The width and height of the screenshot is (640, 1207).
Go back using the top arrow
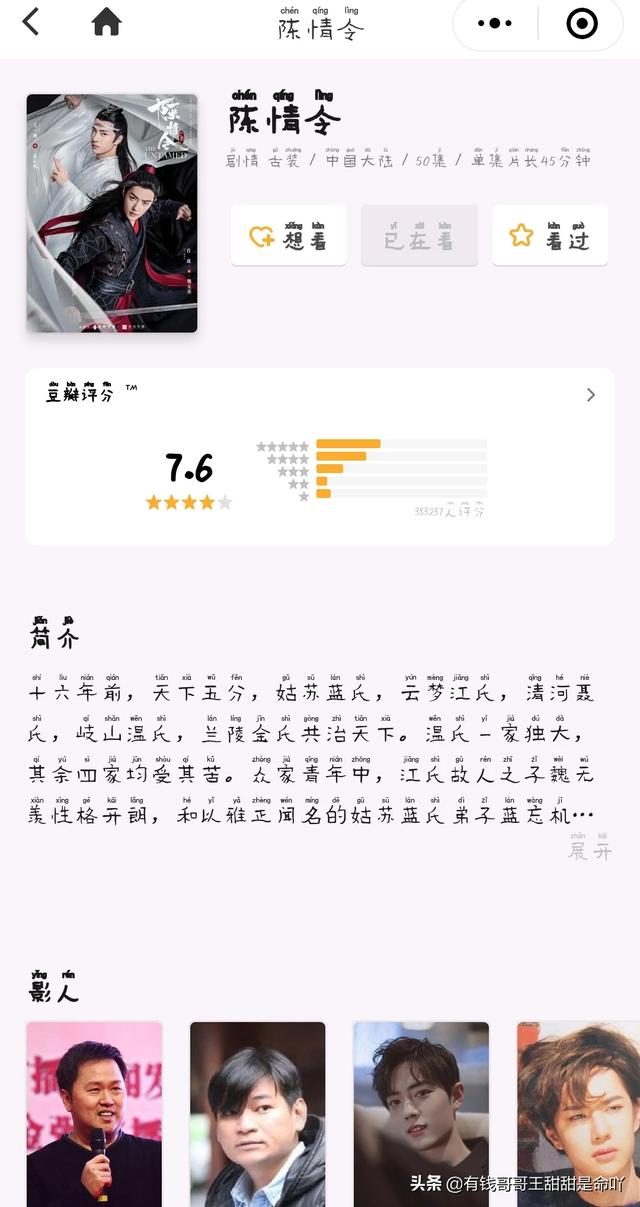(x=31, y=22)
